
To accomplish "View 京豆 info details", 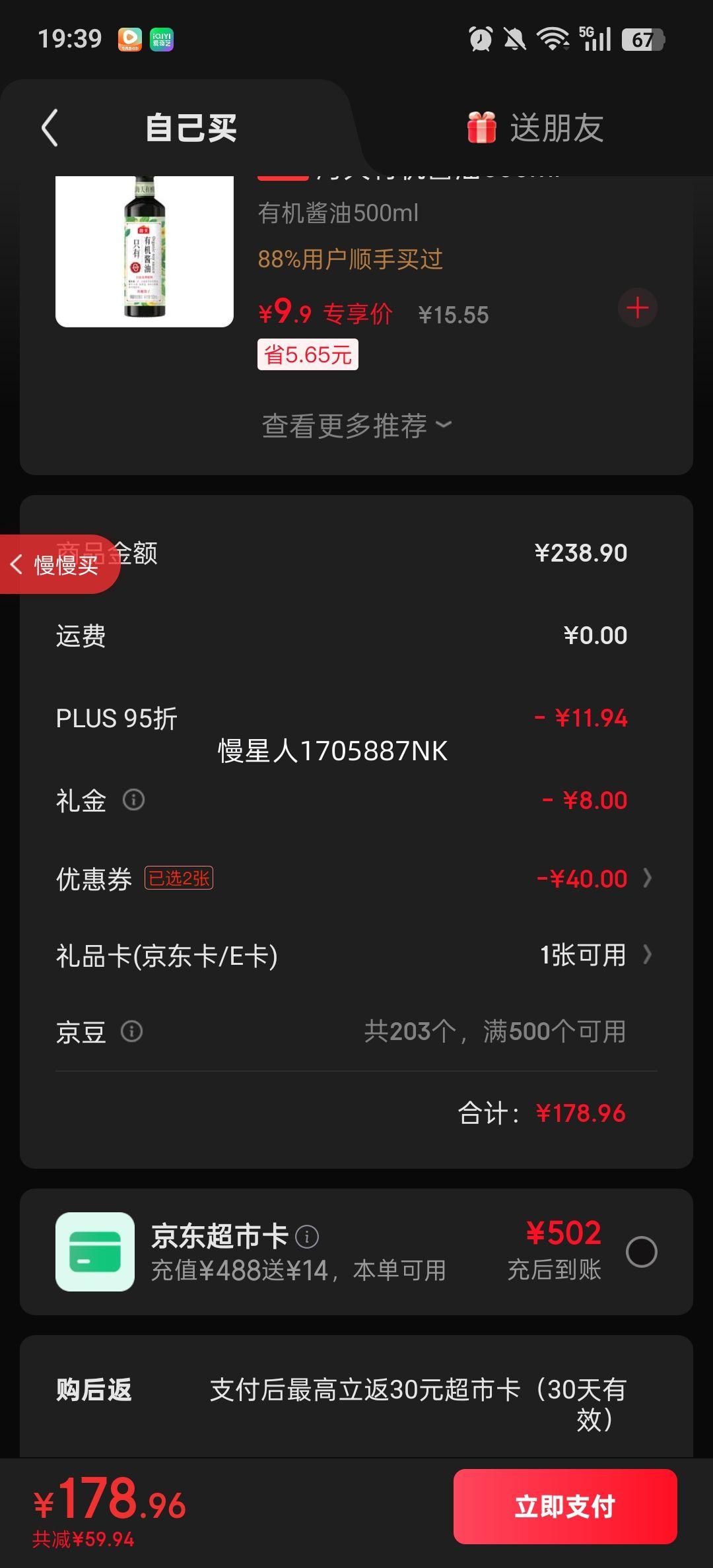I will [x=131, y=1031].
